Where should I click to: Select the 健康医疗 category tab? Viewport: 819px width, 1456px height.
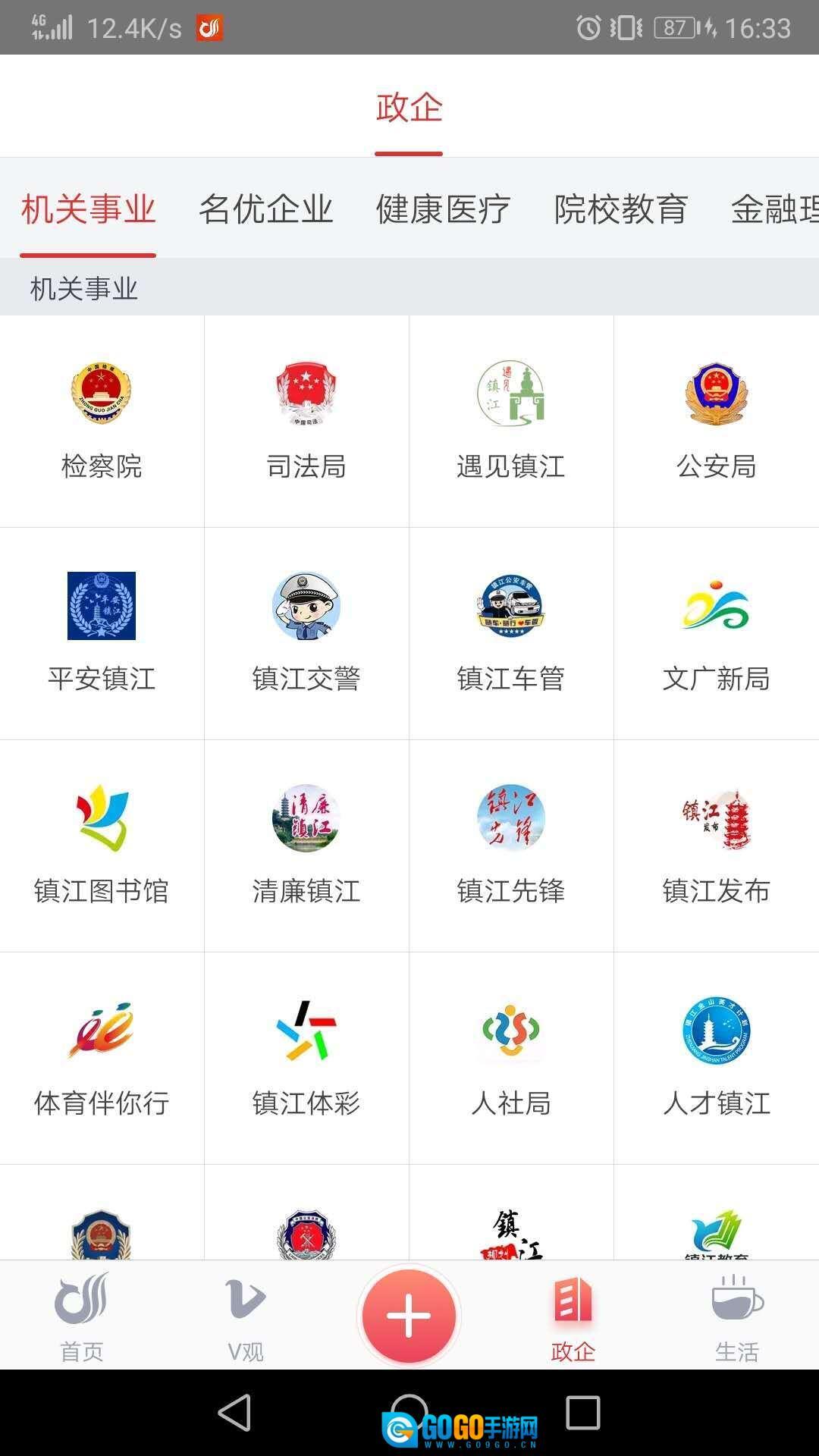coord(443,209)
